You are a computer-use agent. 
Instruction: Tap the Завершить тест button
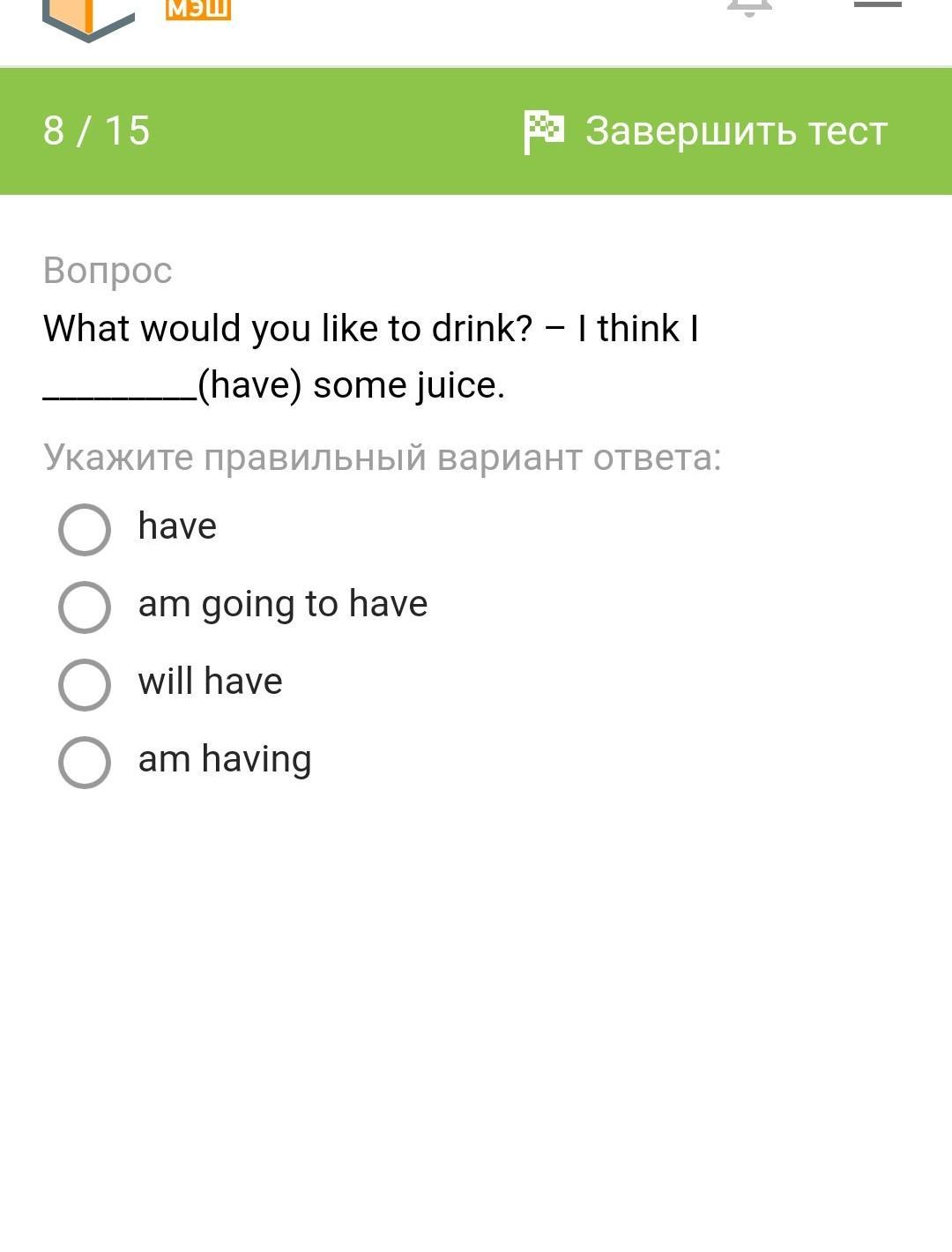pos(705,130)
